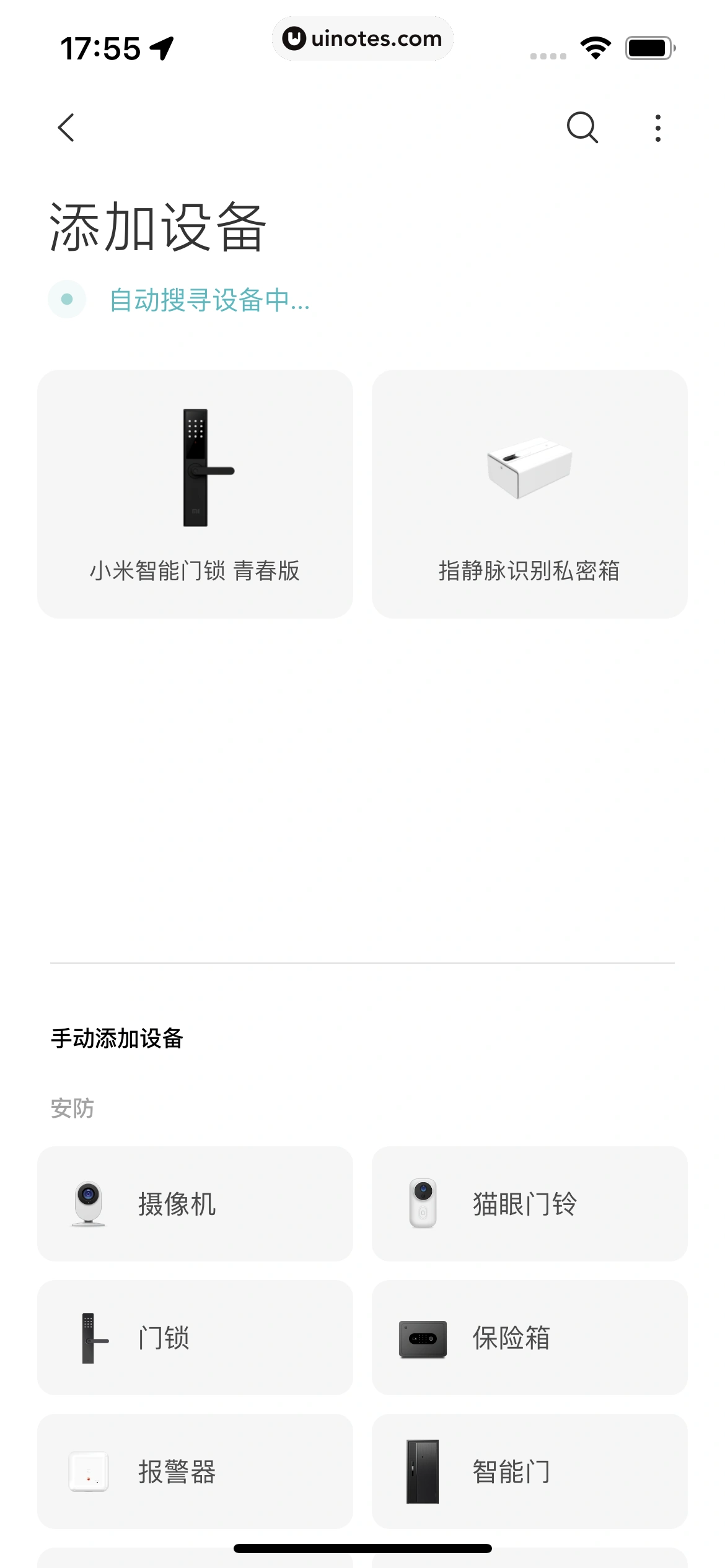
Task: Open device search with the magnifier icon
Action: (x=582, y=128)
